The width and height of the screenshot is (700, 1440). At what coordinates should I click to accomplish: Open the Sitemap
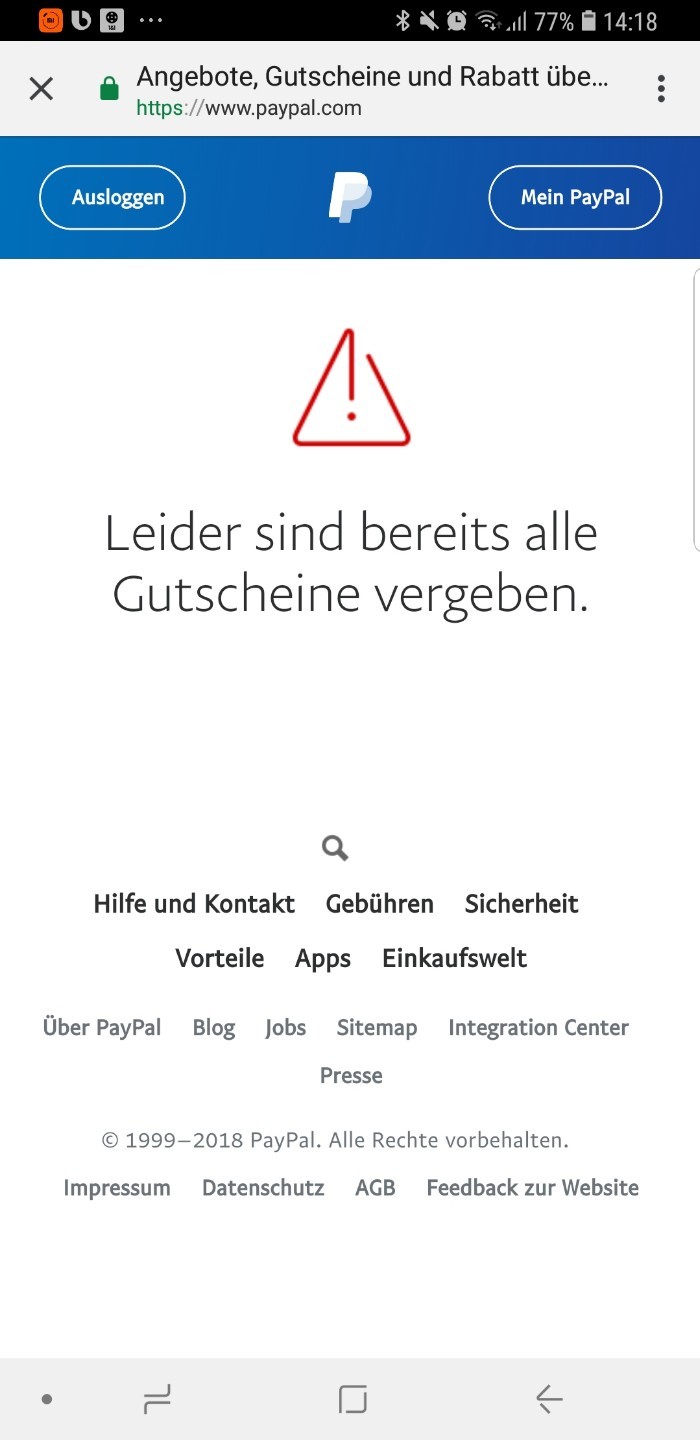pos(377,1027)
